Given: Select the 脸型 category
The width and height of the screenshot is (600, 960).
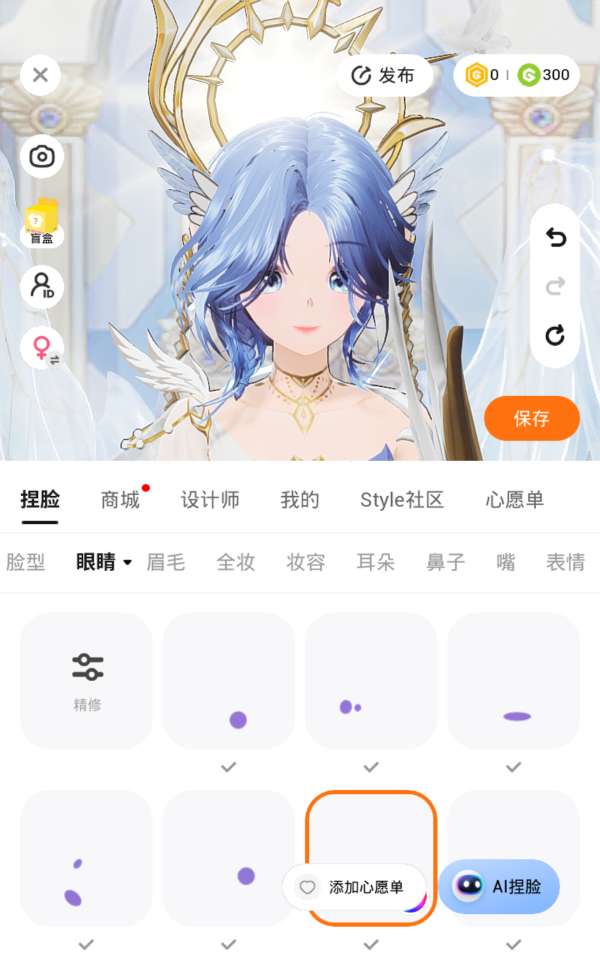Looking at the screenshot, I should pyautogui.click(x=26, y=562).
